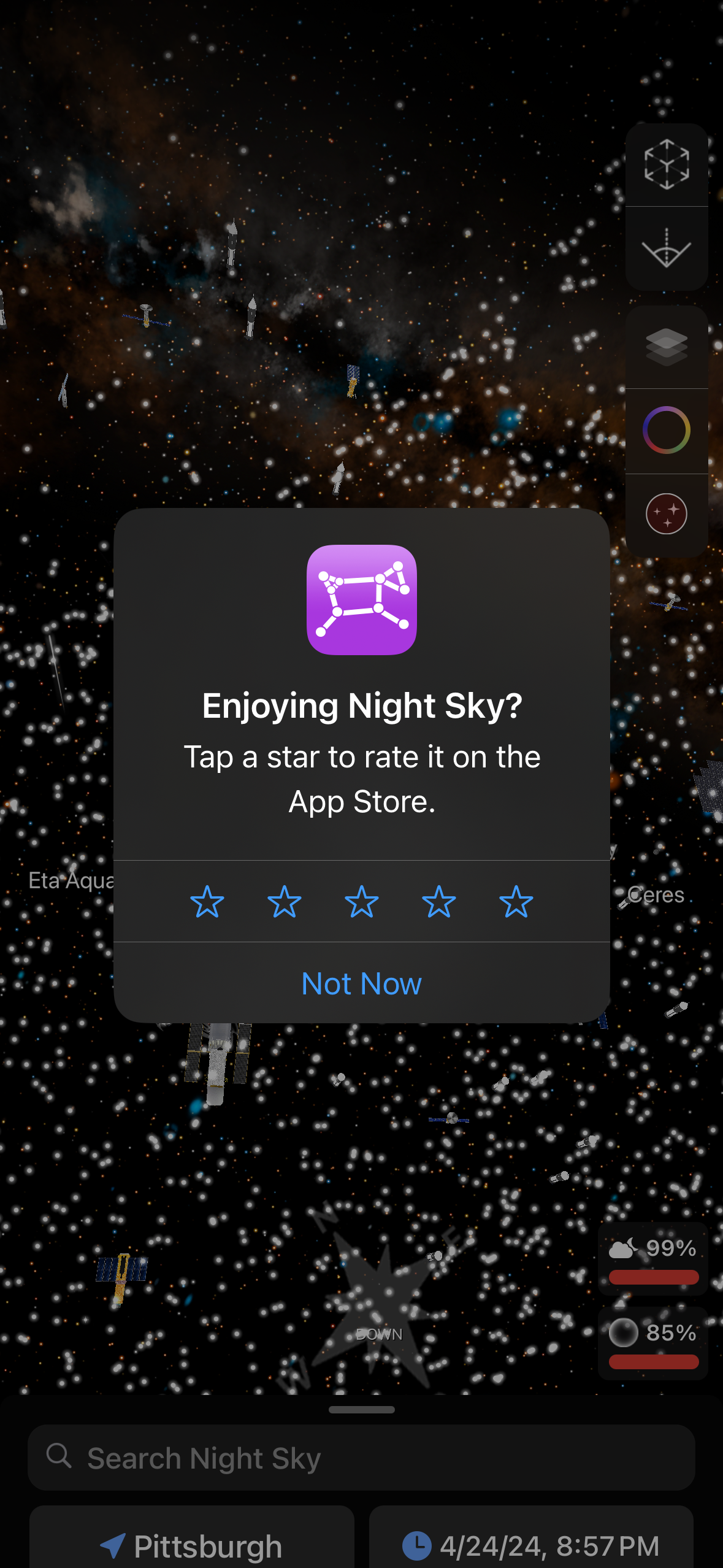The image size is (723, 1568).
Task: Expand the bottom sheet drag handle
Action: 361,1409
